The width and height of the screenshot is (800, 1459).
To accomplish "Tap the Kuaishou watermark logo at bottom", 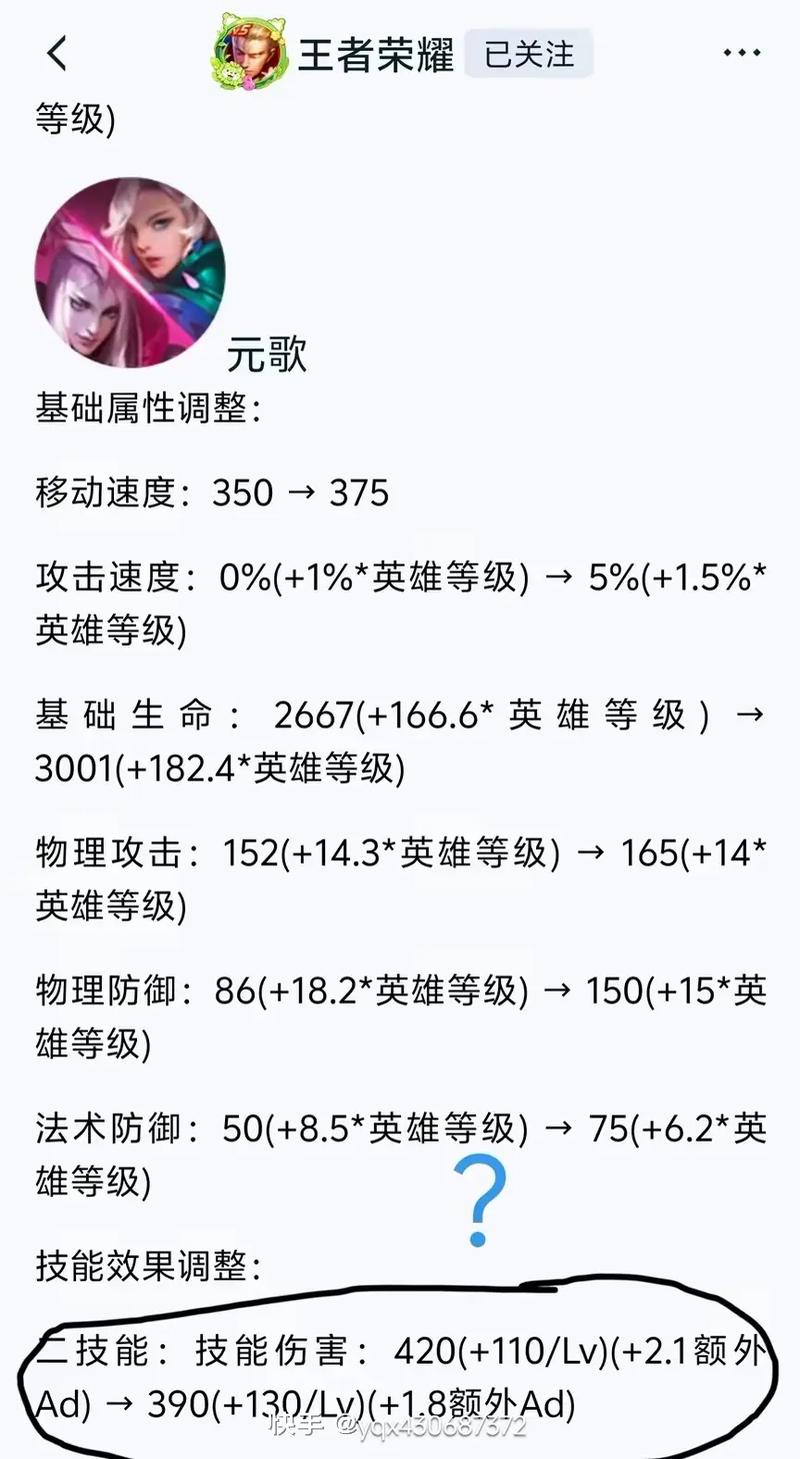I will pyautogui.click(x=308, y=1427).
